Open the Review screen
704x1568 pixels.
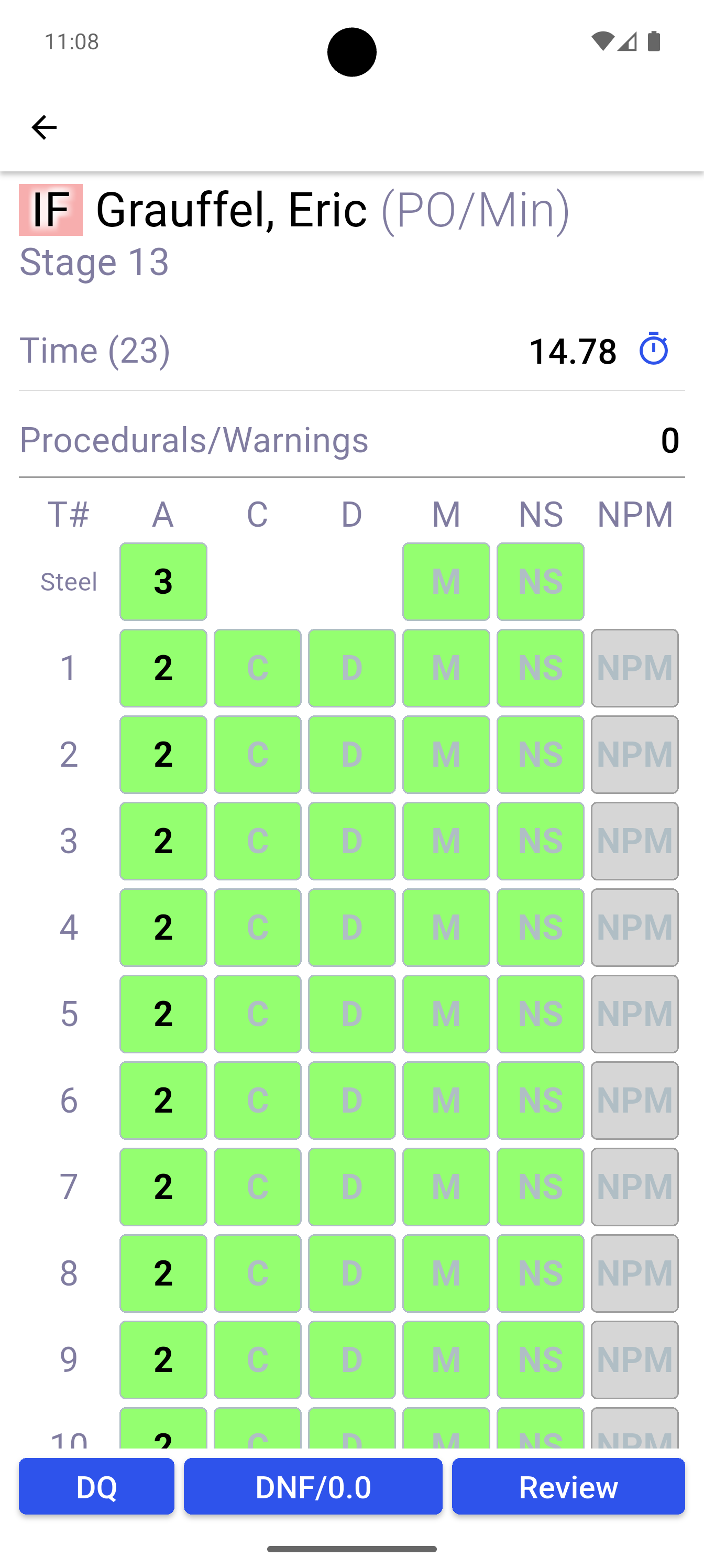568,1486
